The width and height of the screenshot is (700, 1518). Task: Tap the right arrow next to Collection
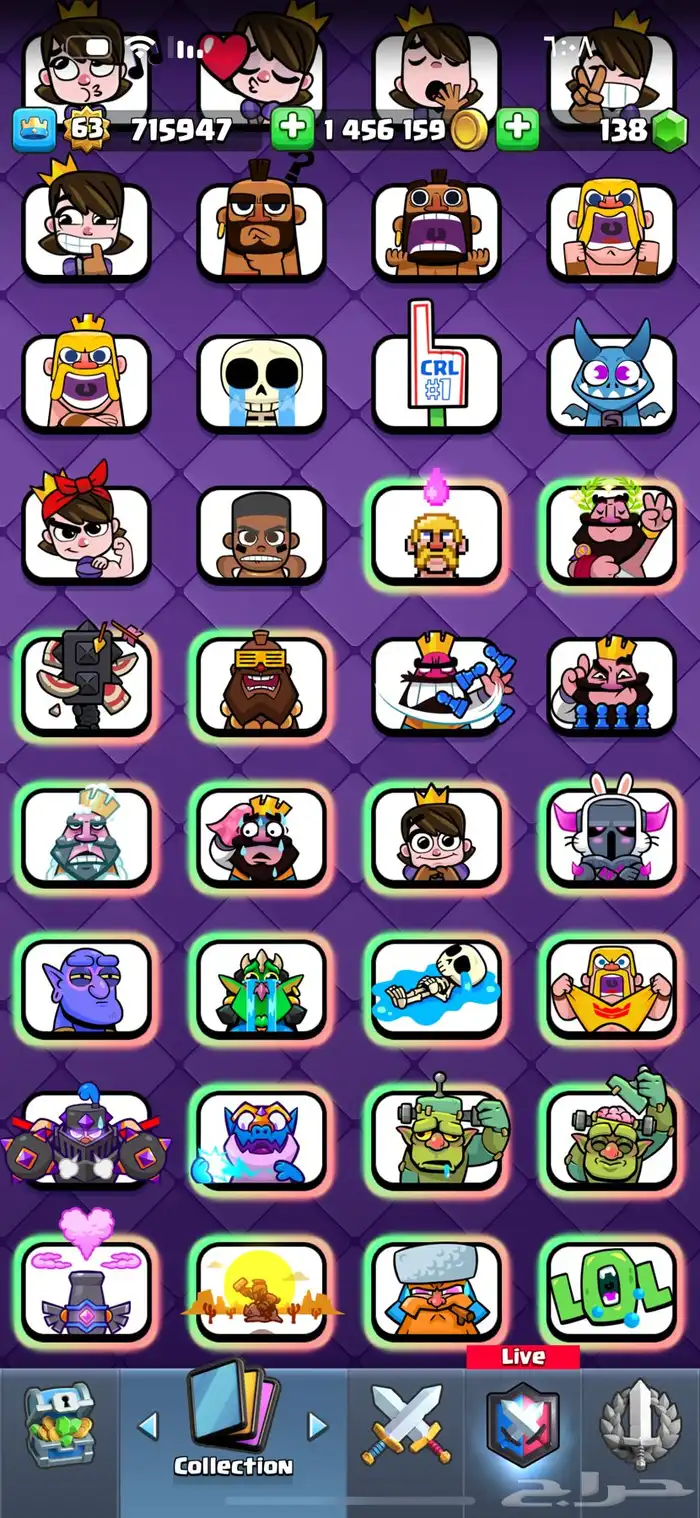(318, 1425)
